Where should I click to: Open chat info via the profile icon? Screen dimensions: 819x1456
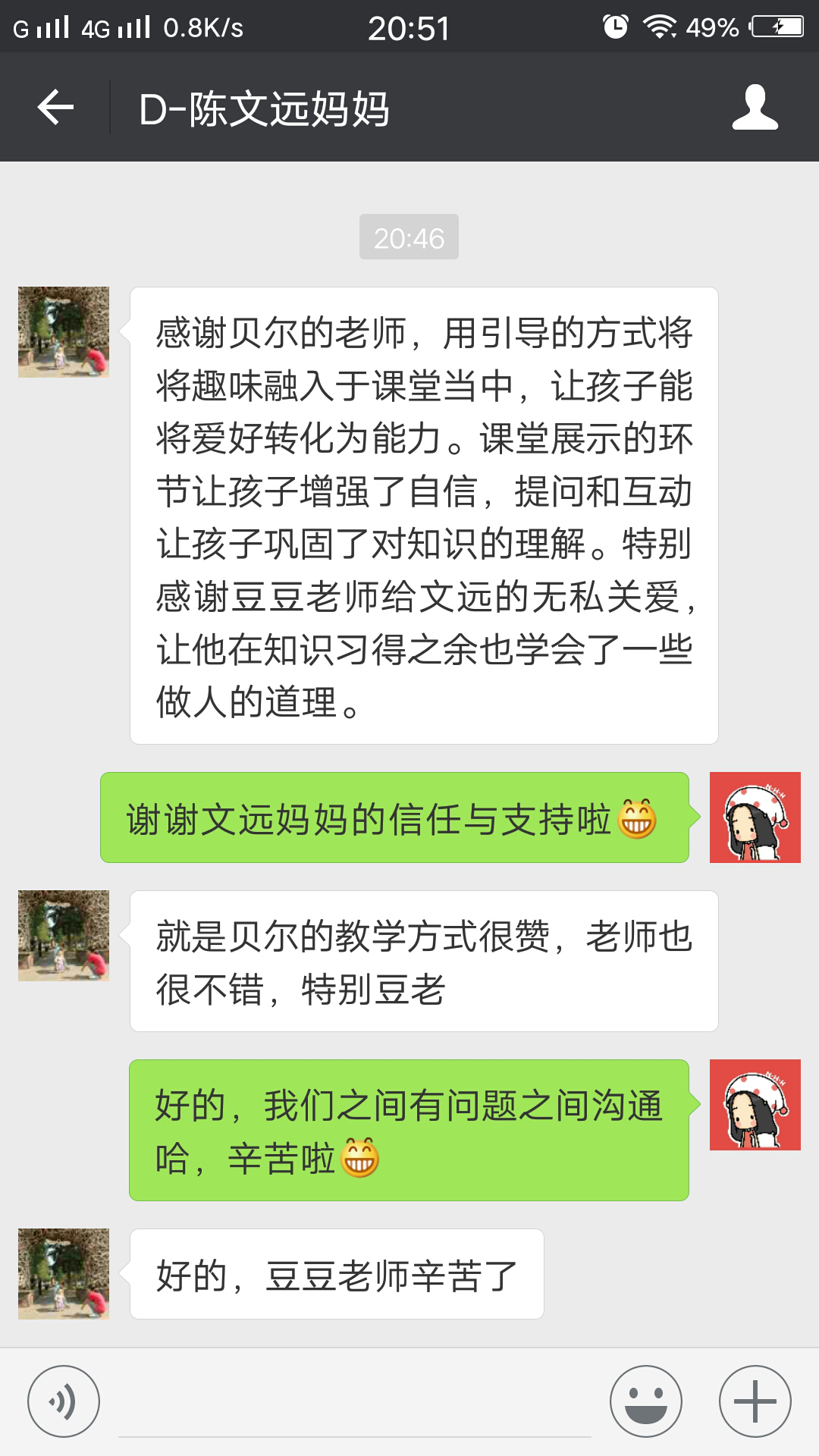(x=755, y=107)
